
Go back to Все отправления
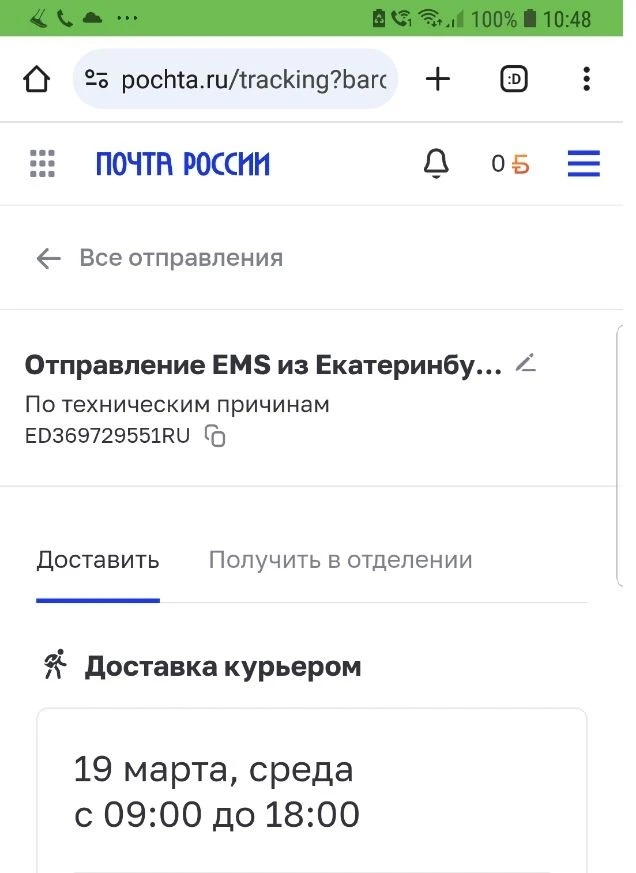[160, 258]
